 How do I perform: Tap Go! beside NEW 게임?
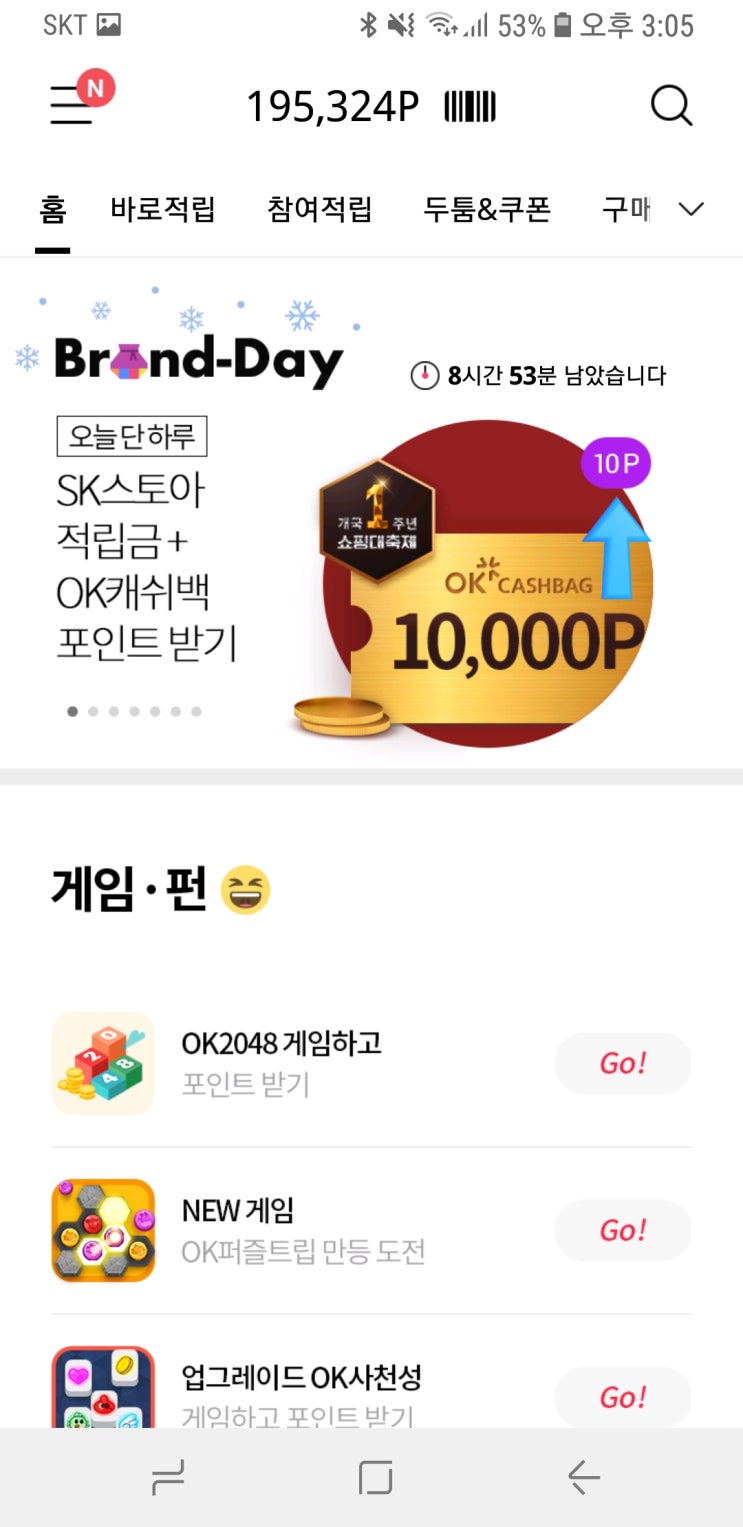click(x=622, y=1230)
